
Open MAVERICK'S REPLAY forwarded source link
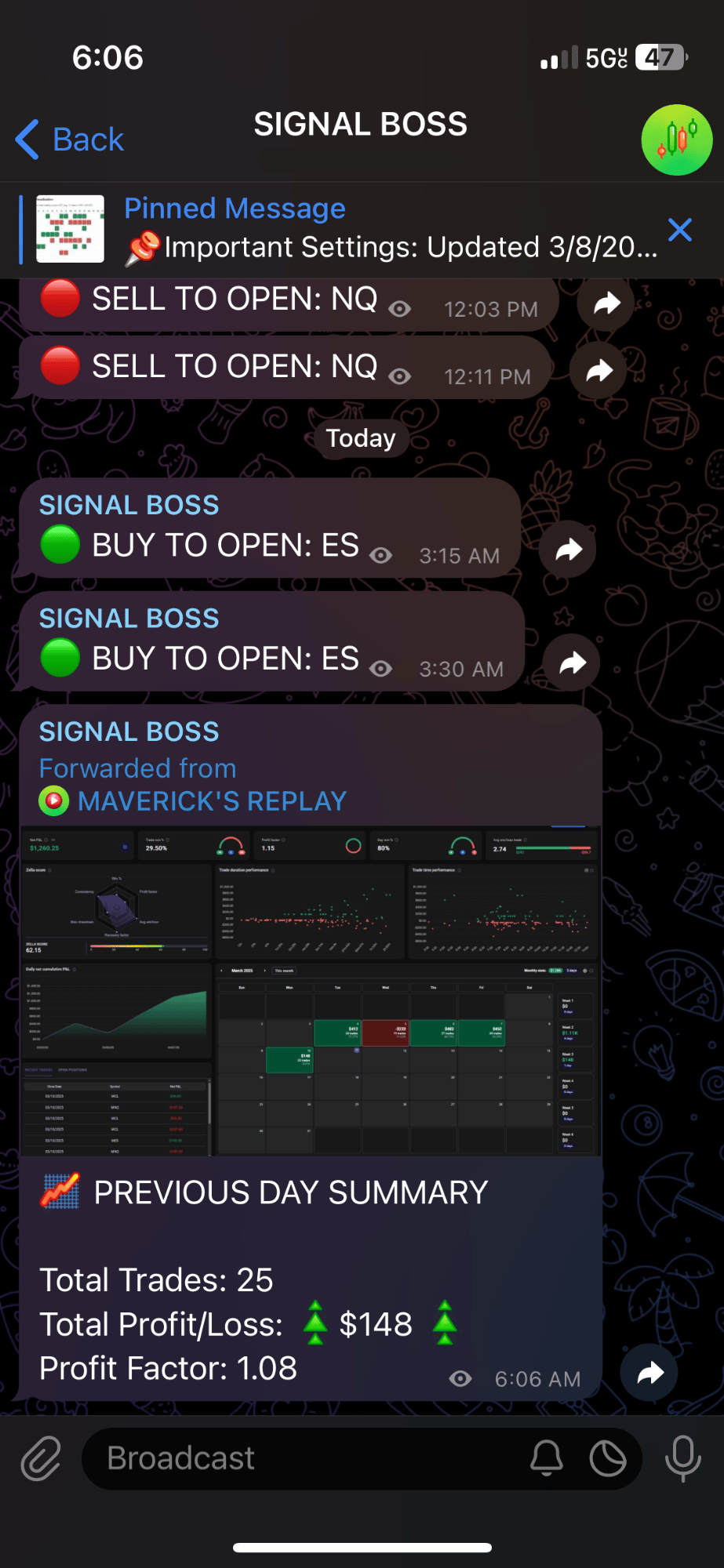point(212,801)
